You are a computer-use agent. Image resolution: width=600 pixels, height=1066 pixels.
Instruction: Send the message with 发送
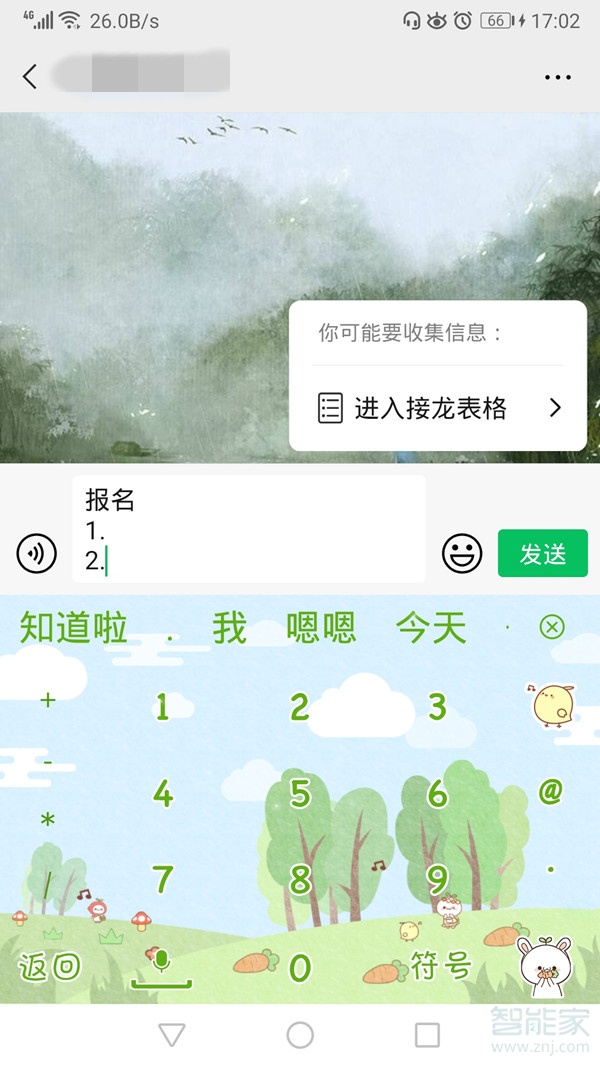click(542, 553)
